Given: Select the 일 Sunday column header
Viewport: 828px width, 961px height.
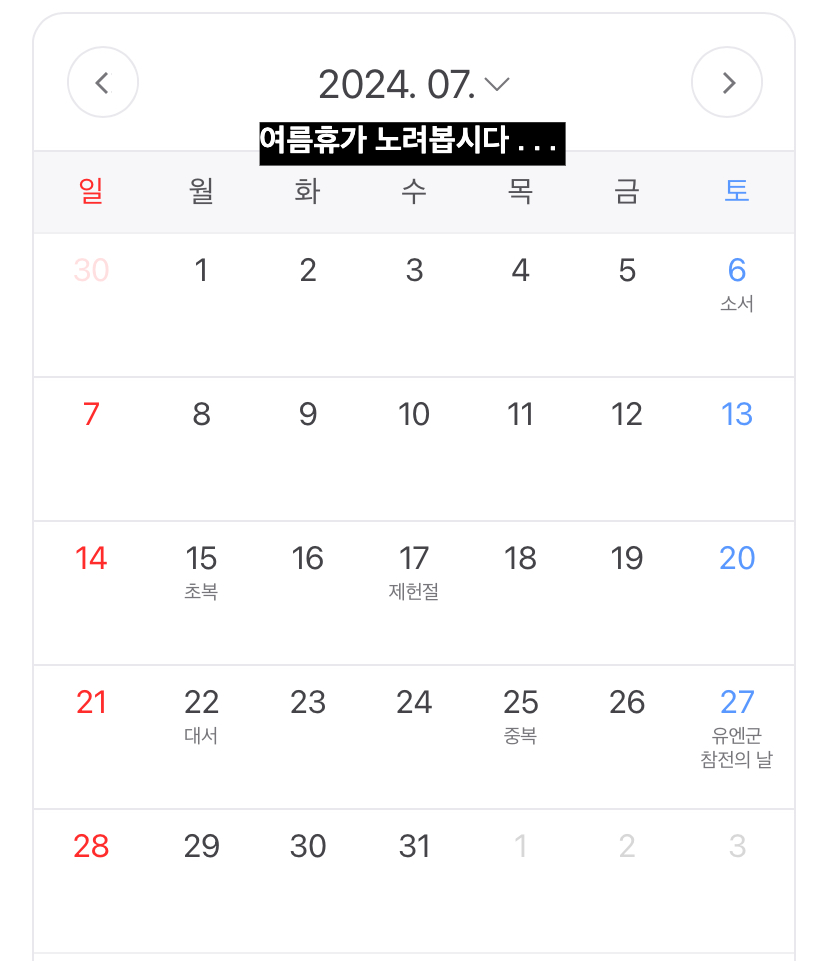Looking at the screenshot, I should pos(91,192).
